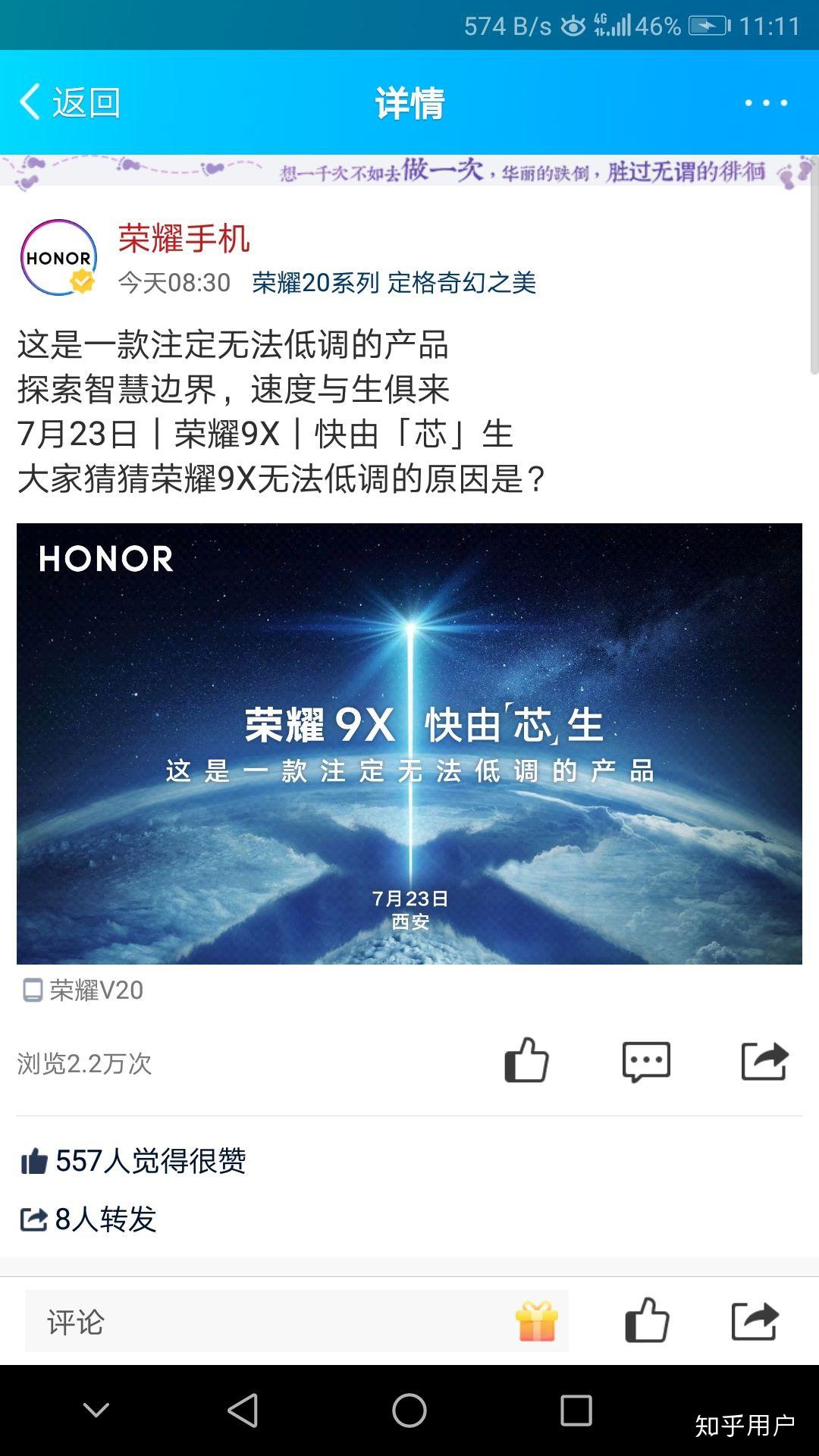
Task: Tap the 返回 back button
Action: [x=70, y=102]
